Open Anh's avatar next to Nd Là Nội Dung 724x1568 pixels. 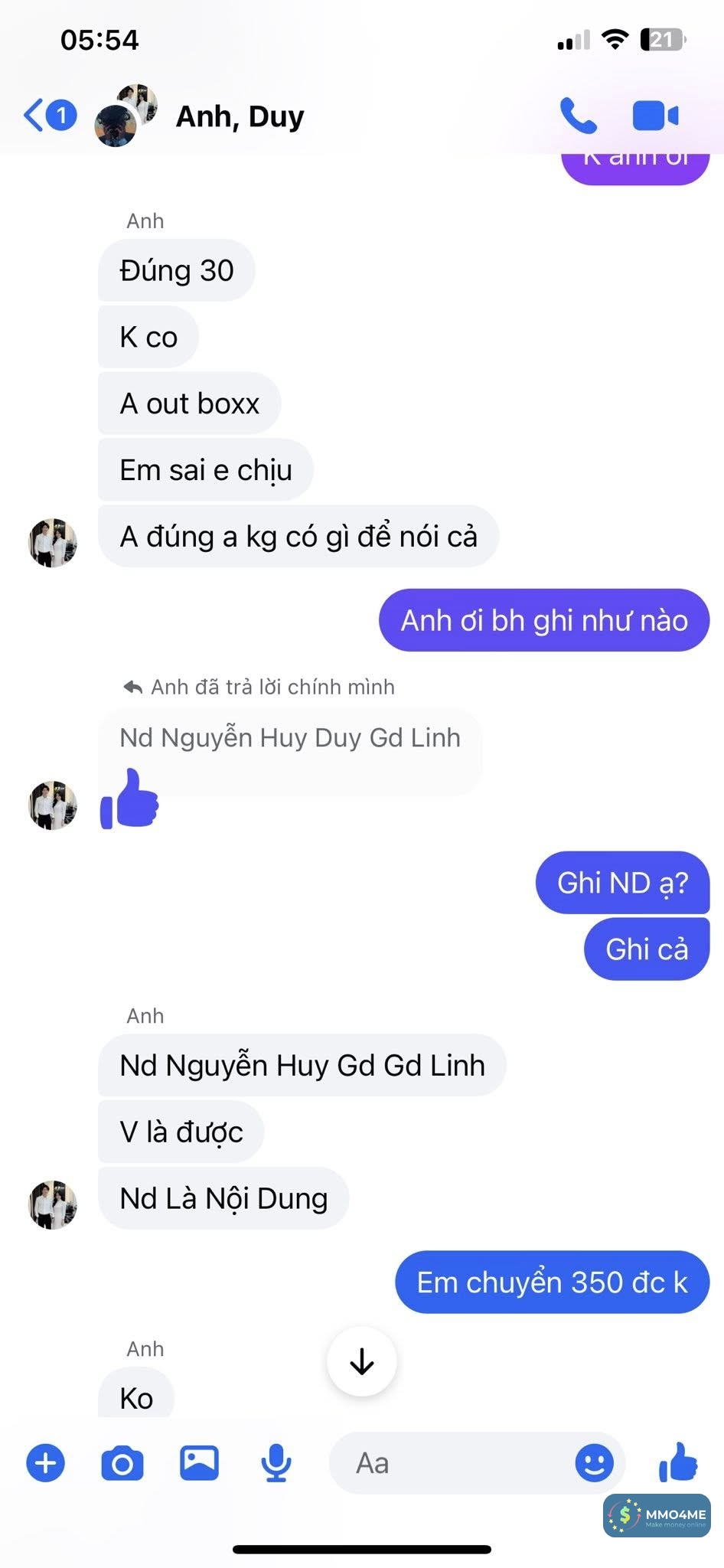click(53, 1204)
